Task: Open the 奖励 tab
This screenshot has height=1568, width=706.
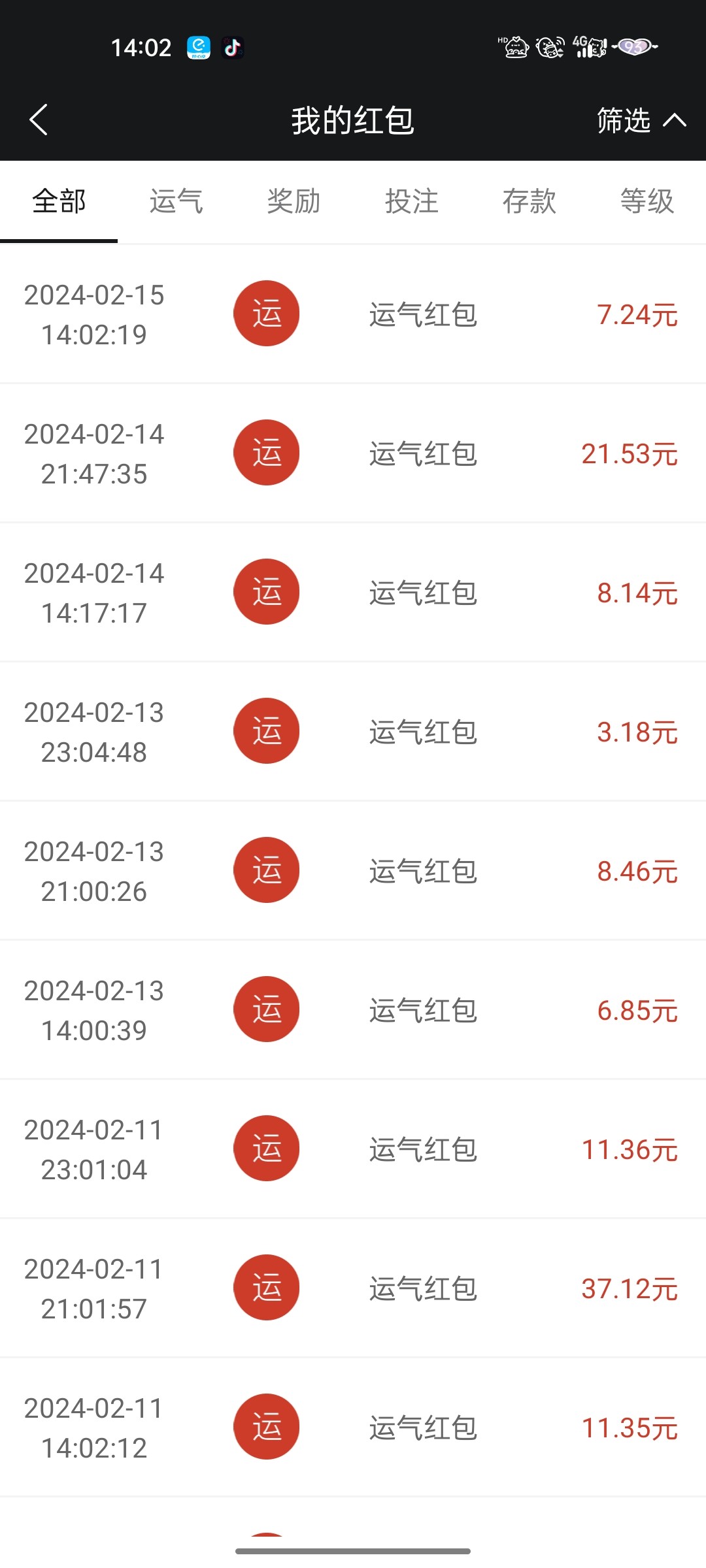Action: pos(293,201)
